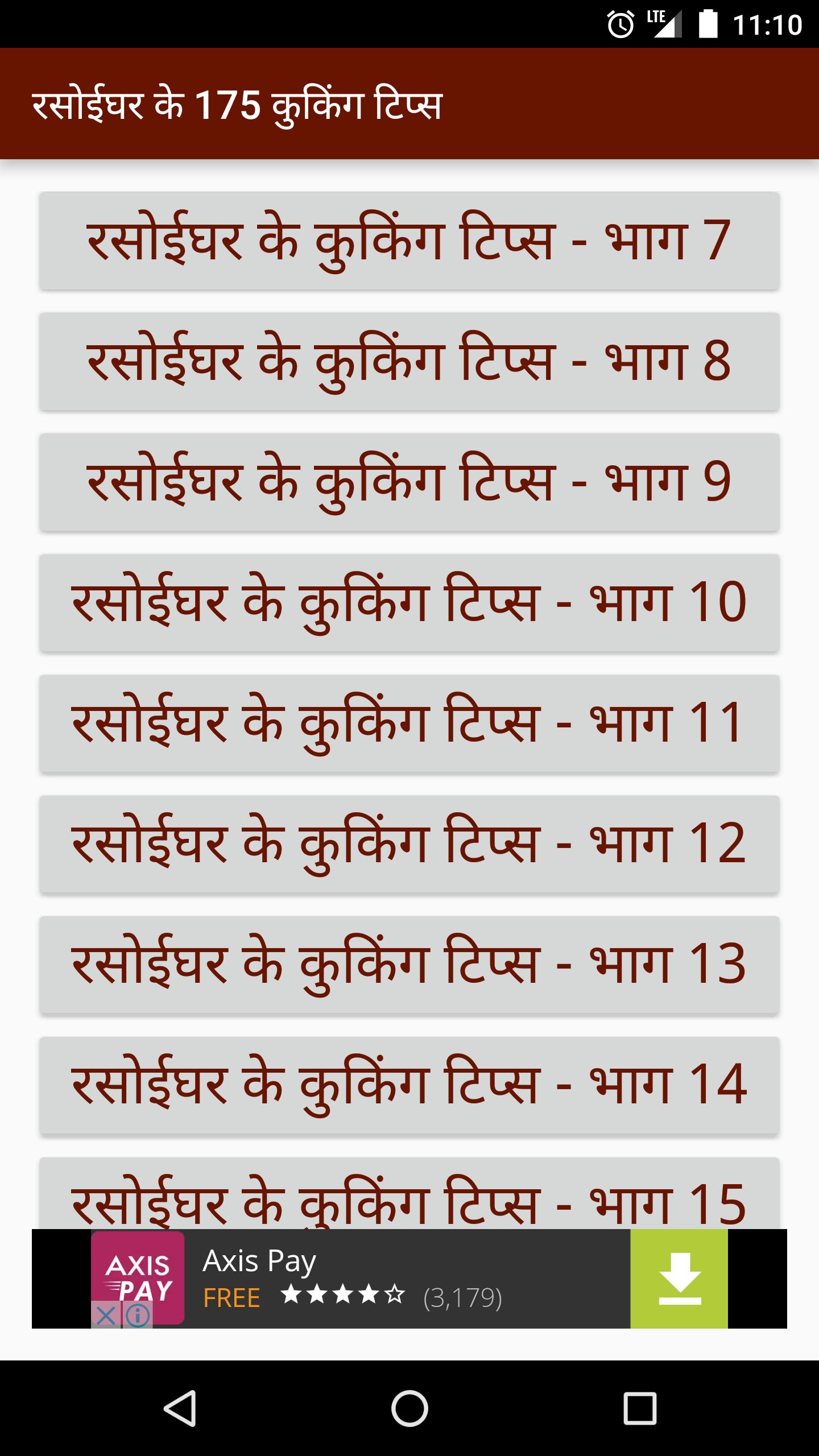The width and height of the screenshot is (819, 1456).
Task: Tap कुकिंग टिप्स भाग 11
Action: [x=409, y=723]
